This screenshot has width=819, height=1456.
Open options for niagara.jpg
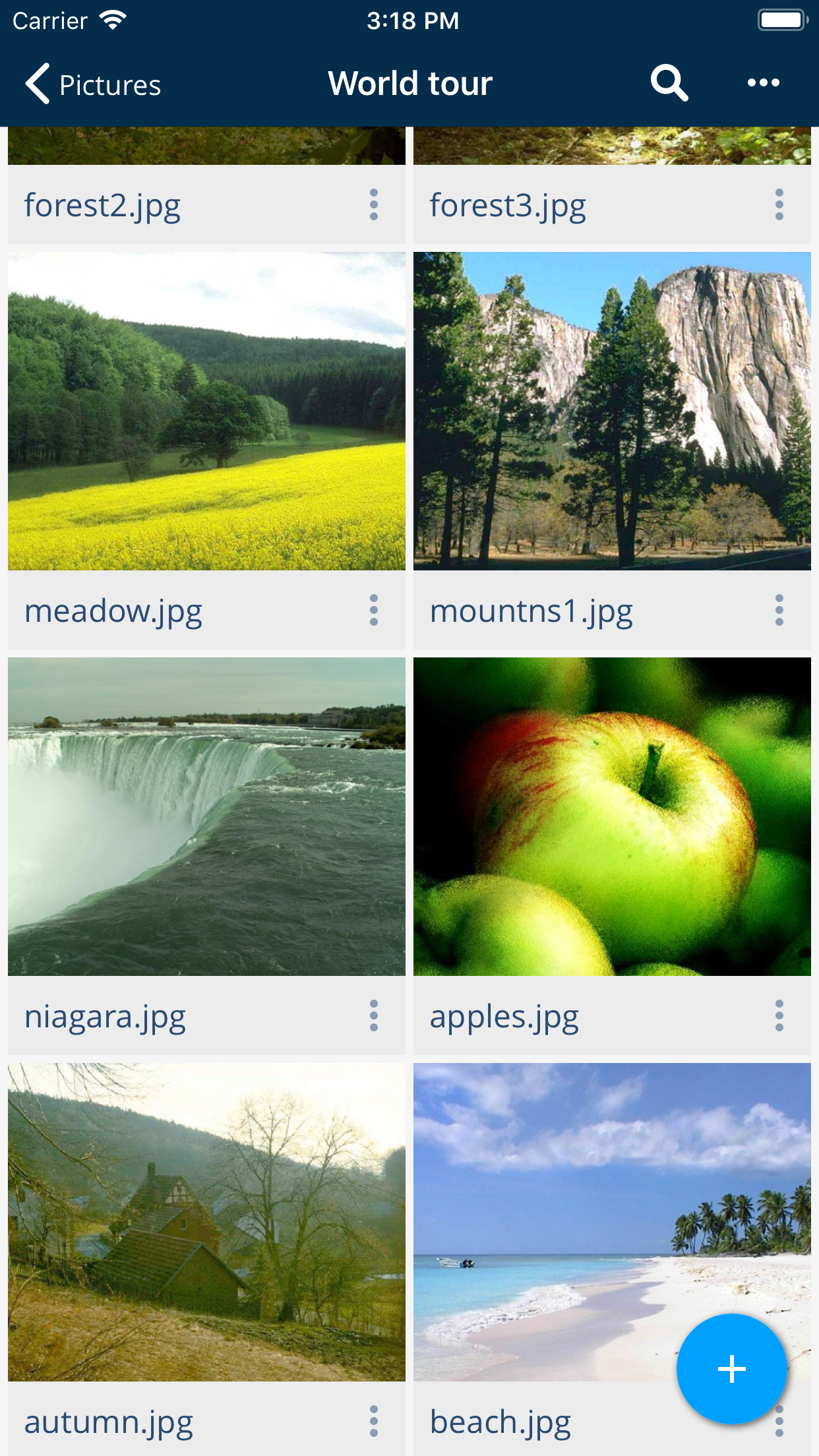coord(374,1016)
